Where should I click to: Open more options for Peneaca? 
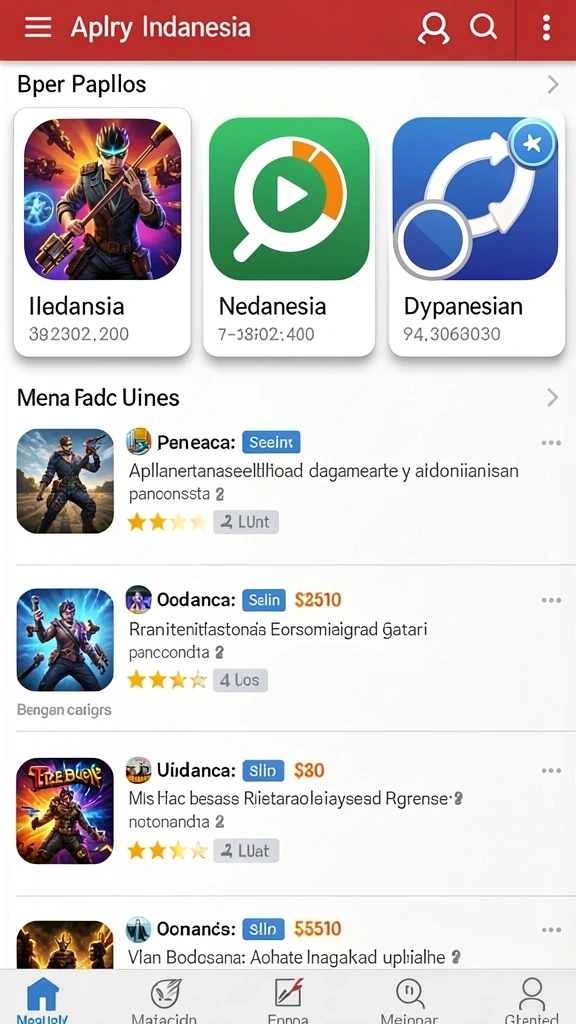tap(551, 443)
